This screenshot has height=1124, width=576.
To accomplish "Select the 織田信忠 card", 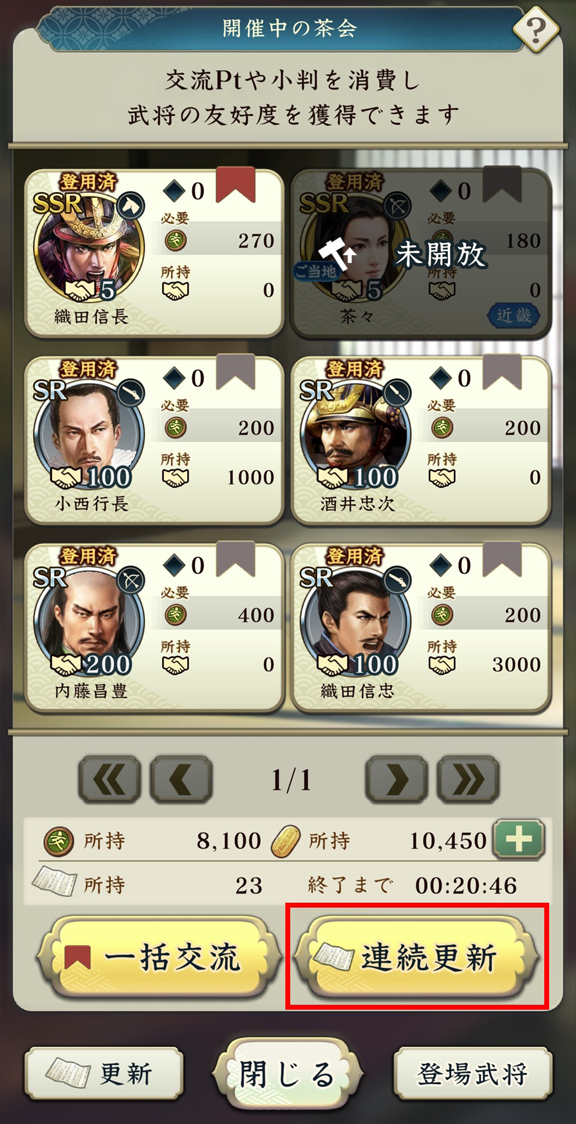I will 421,627.
